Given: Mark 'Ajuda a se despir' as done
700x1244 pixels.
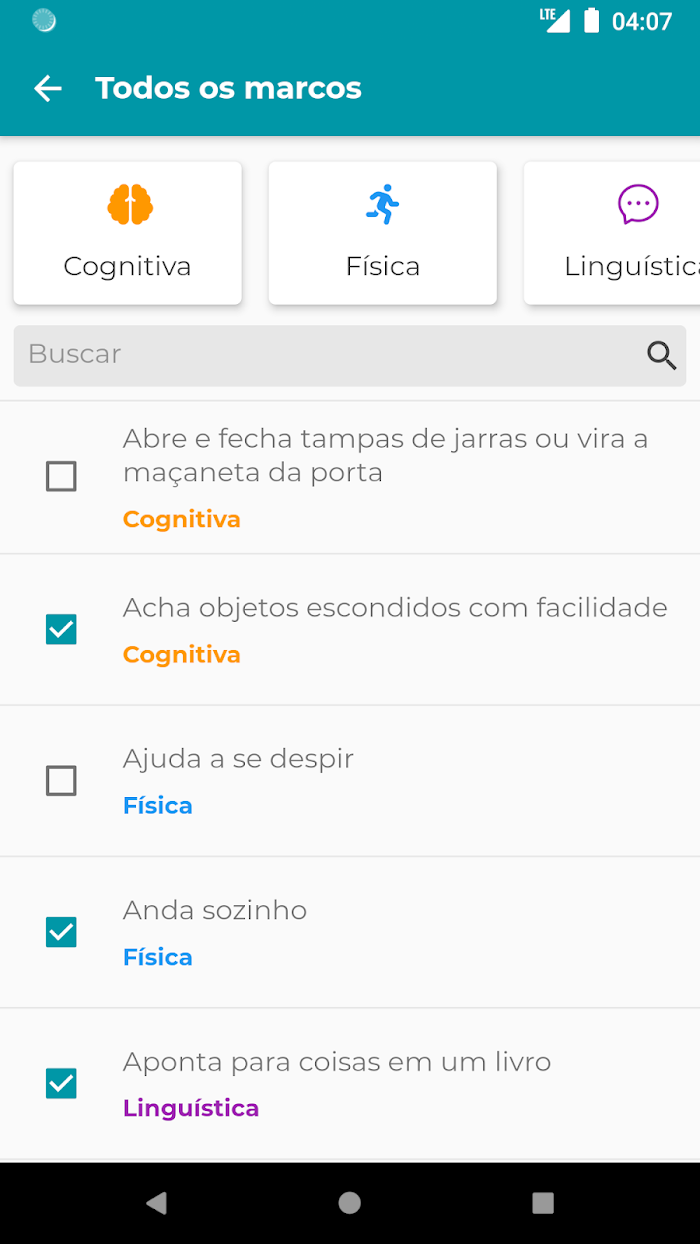Looking at the screenshot, I should tap(61, 781).
